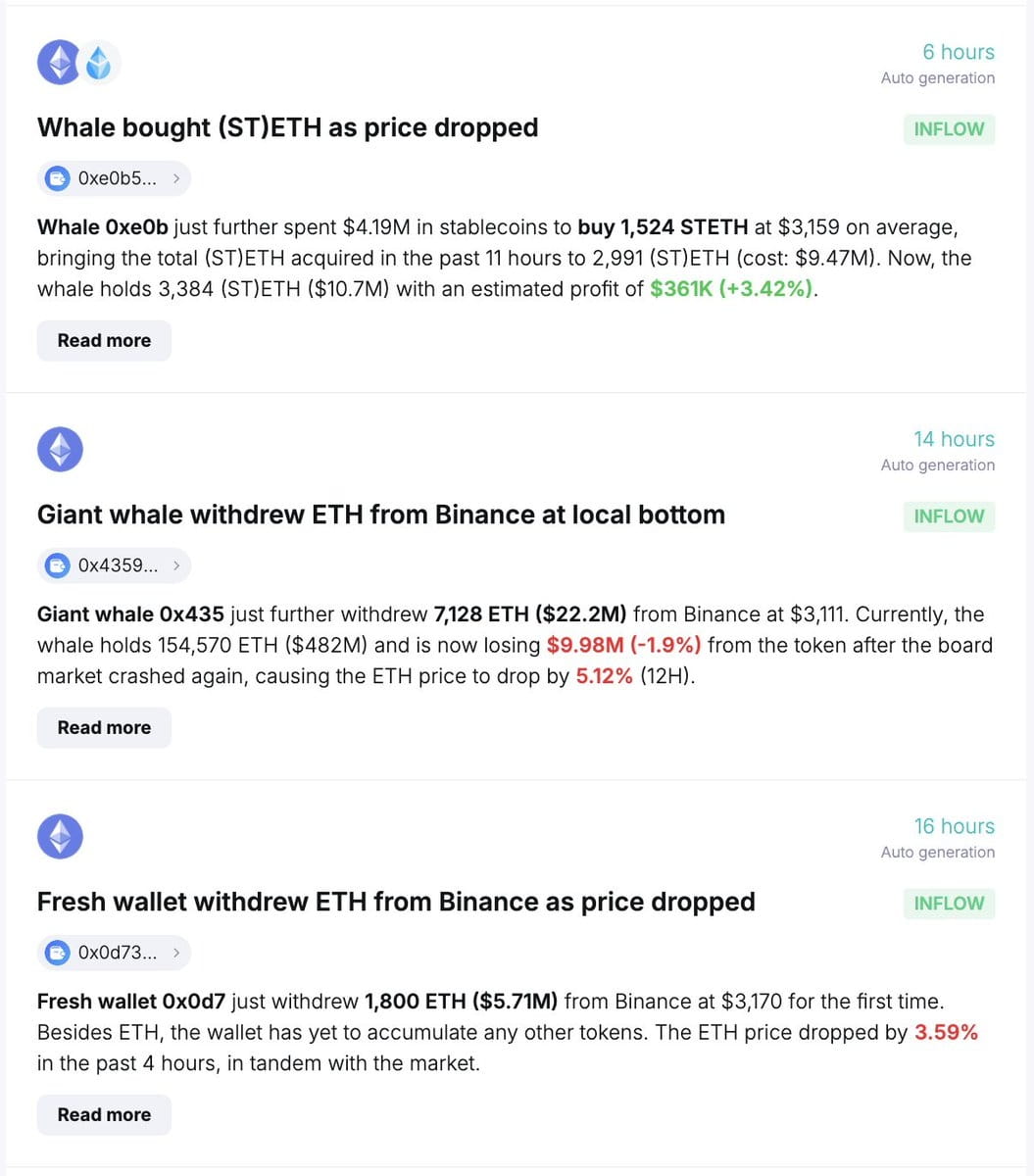Select the 14 hours timestamp on the second alert

[x=954, y=438]
